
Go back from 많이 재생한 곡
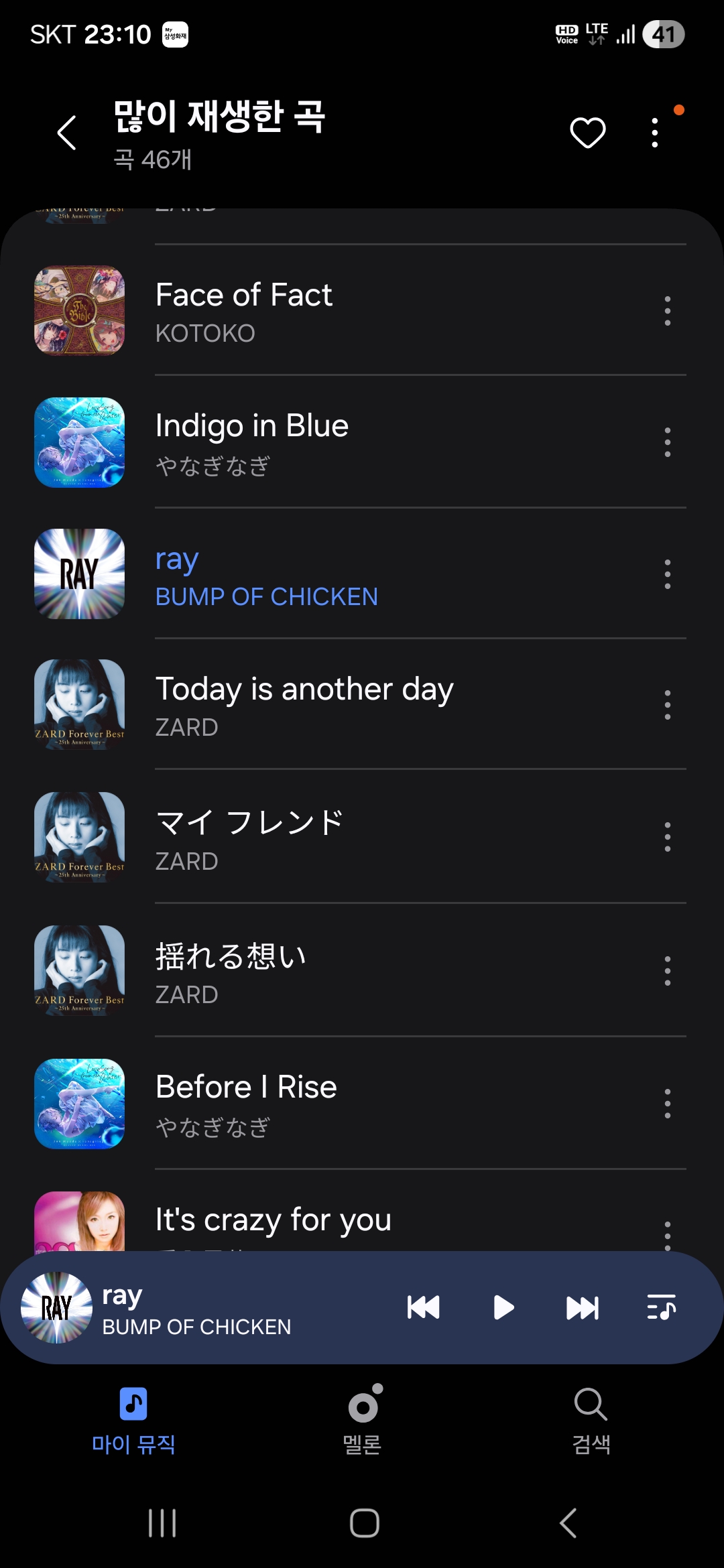(67, 133)
